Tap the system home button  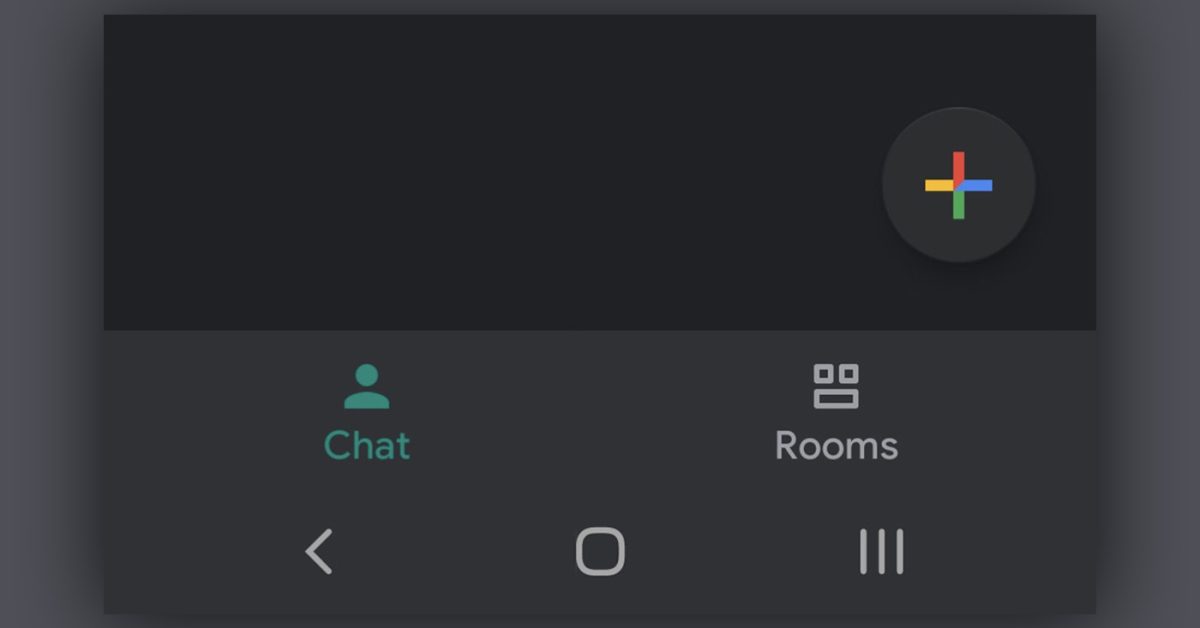600,551
